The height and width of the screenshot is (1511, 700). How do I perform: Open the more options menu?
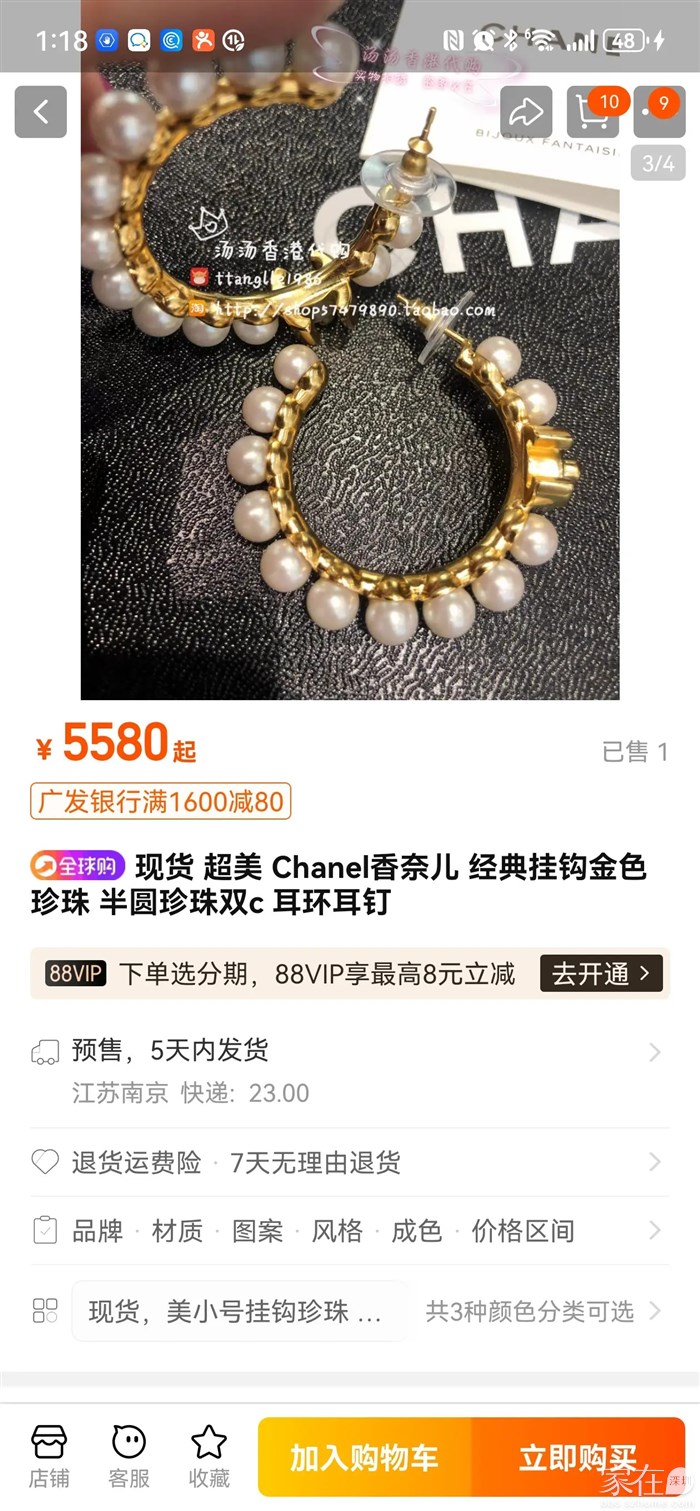tap(658, 111)
